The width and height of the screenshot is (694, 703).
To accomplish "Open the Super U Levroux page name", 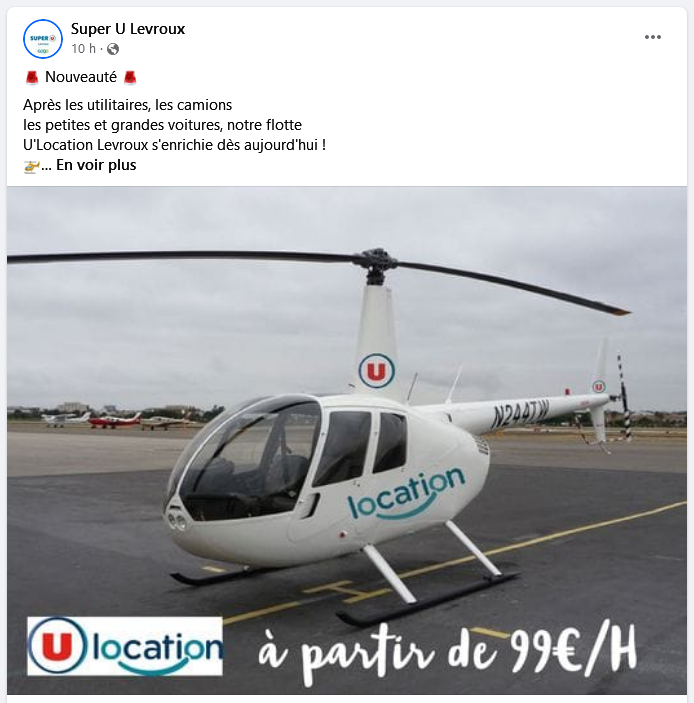I will 128,29.
